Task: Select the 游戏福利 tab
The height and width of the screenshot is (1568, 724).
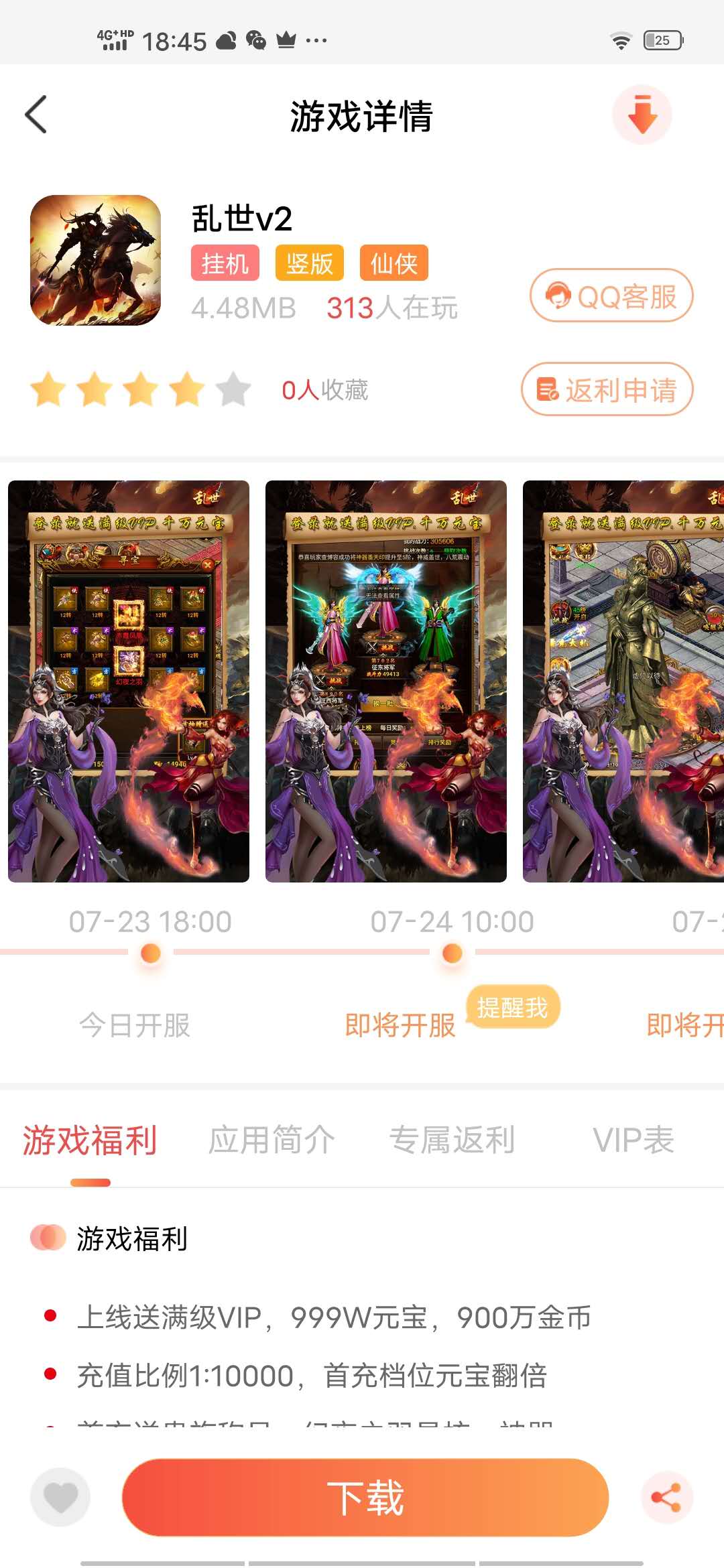Action: (x=90, y=1140)
